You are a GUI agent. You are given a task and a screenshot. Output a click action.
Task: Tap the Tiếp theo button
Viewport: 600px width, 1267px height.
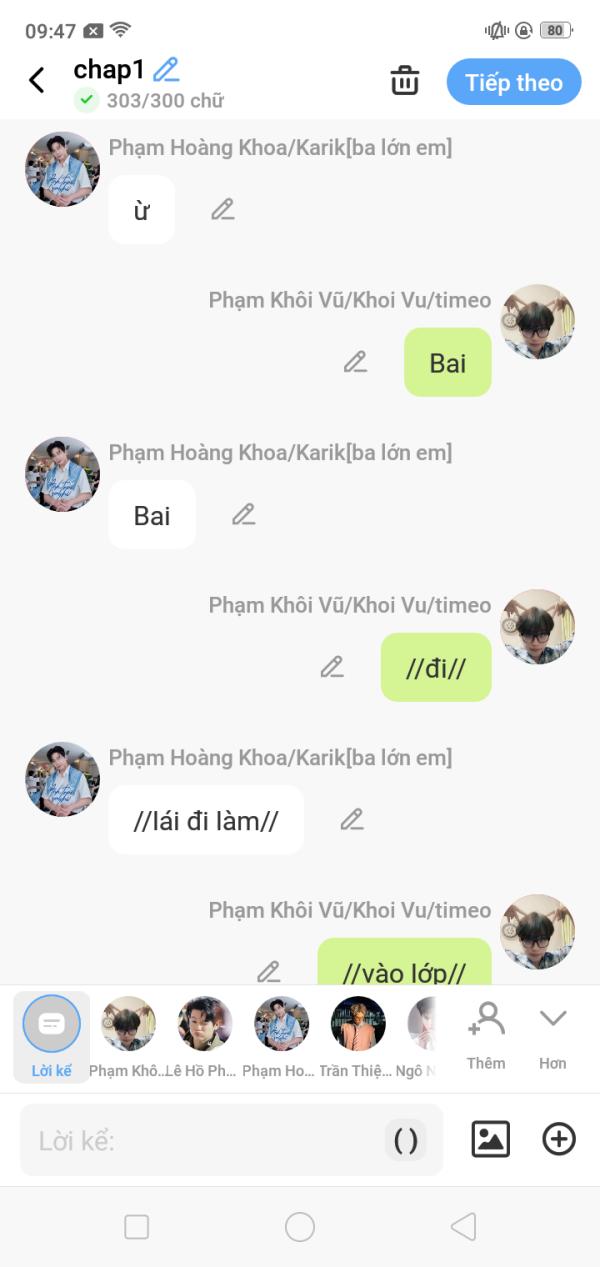pyautogui.click(x=513, y=82)
